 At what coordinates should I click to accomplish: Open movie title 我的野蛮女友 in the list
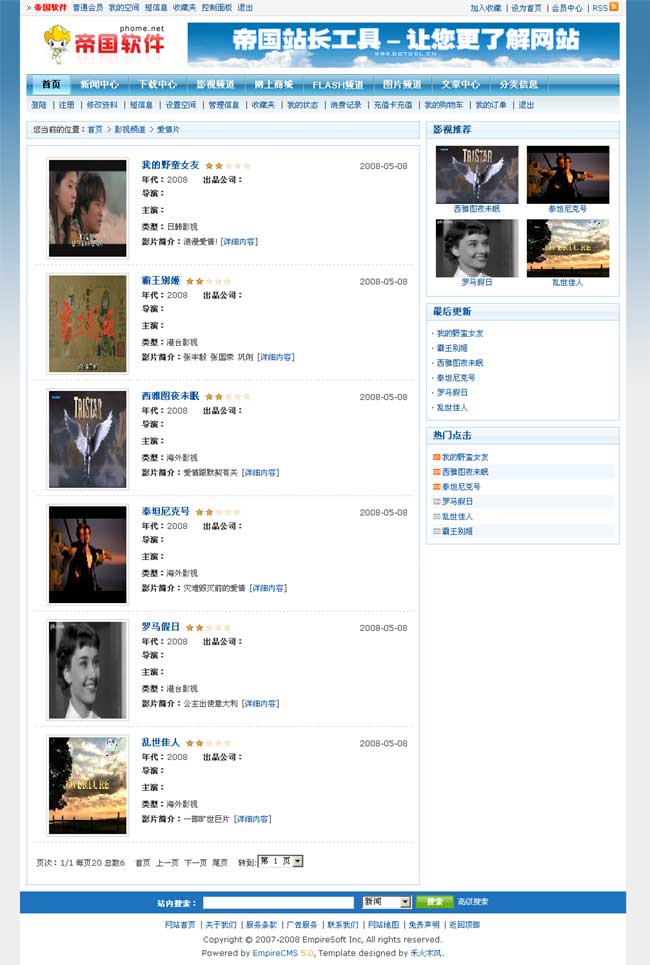[x=170, y=165]
